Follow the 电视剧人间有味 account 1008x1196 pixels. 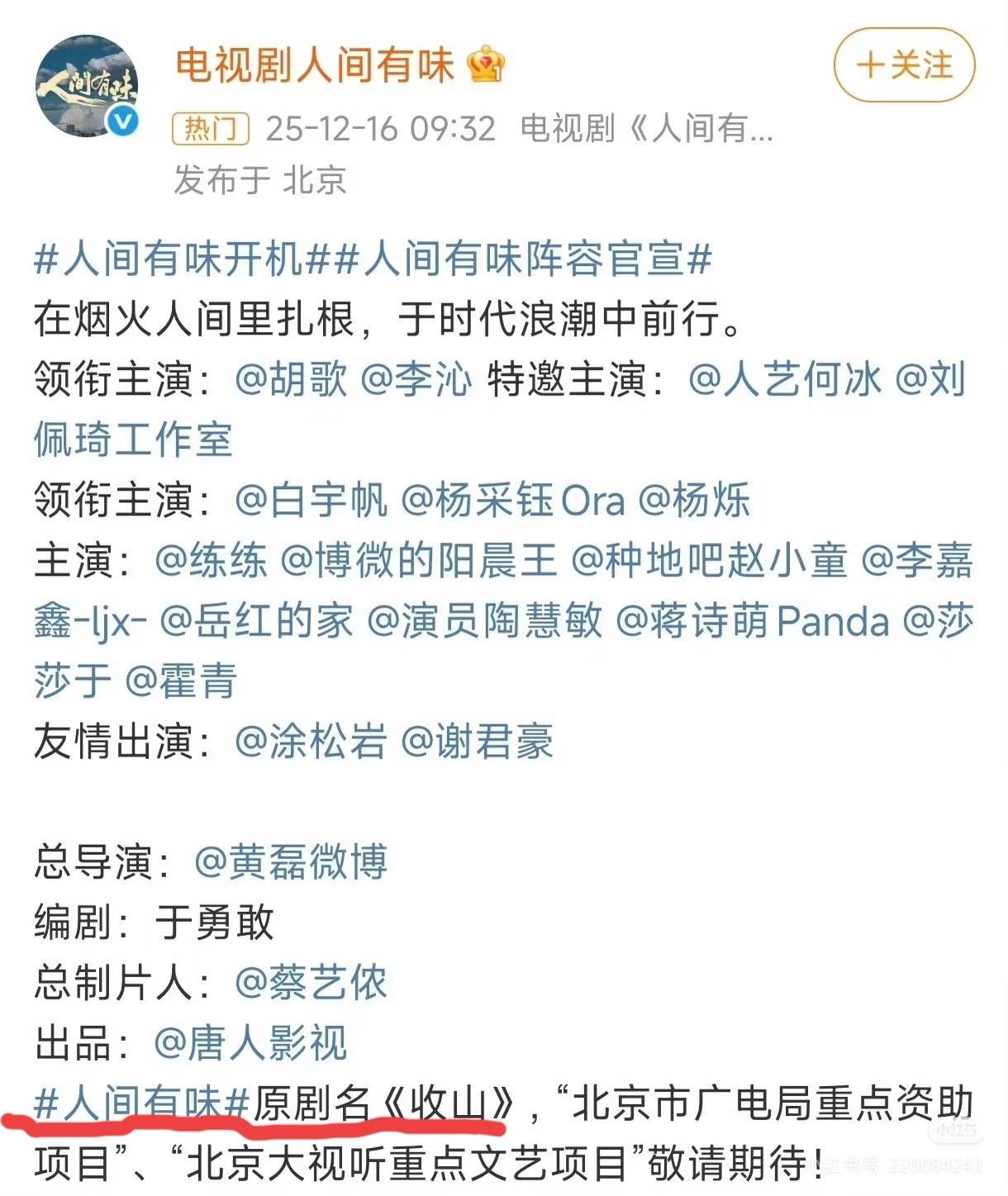(x=904, y=64)
